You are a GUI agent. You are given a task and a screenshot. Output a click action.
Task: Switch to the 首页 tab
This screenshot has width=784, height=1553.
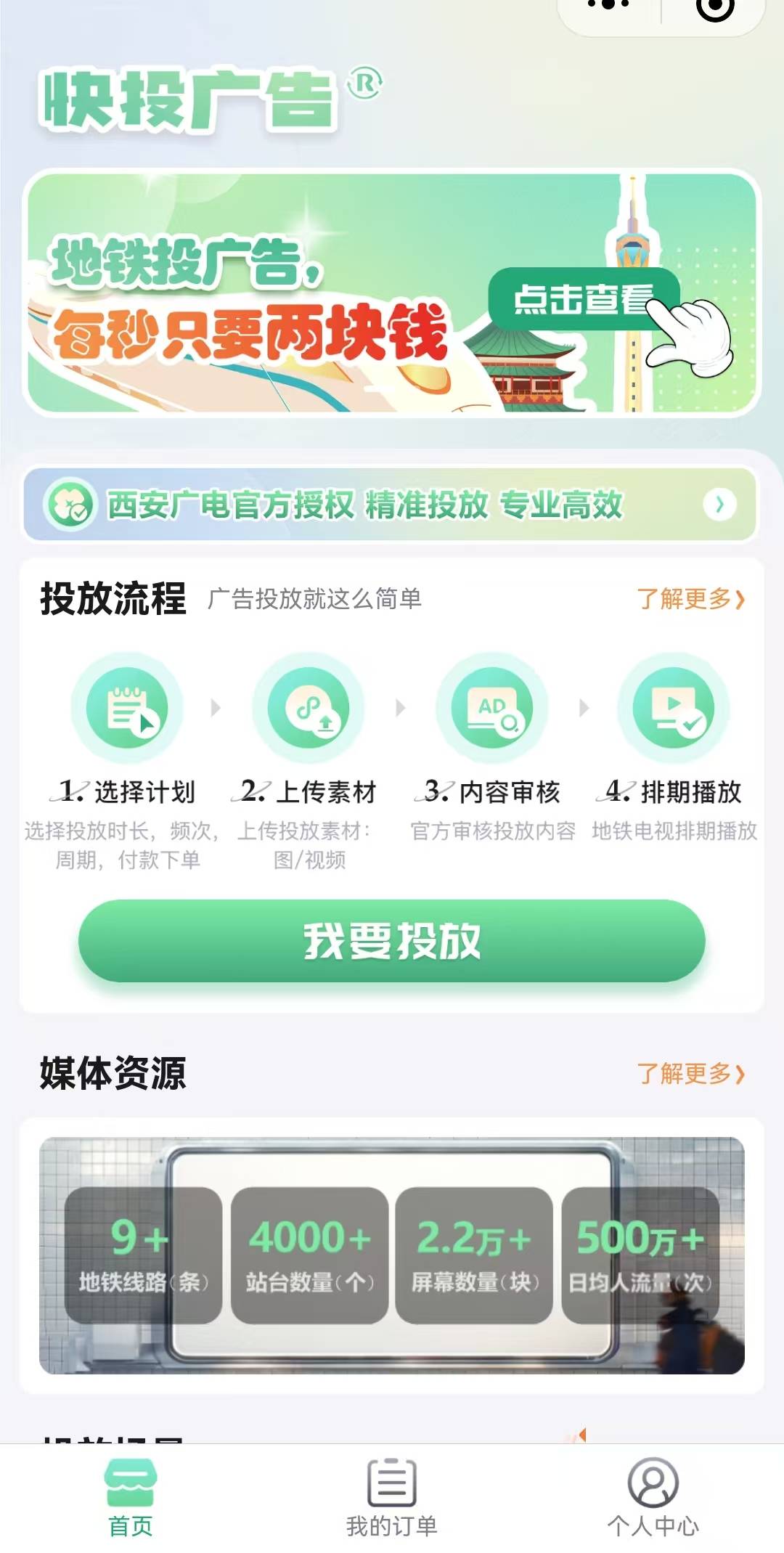click(131, 1497)
